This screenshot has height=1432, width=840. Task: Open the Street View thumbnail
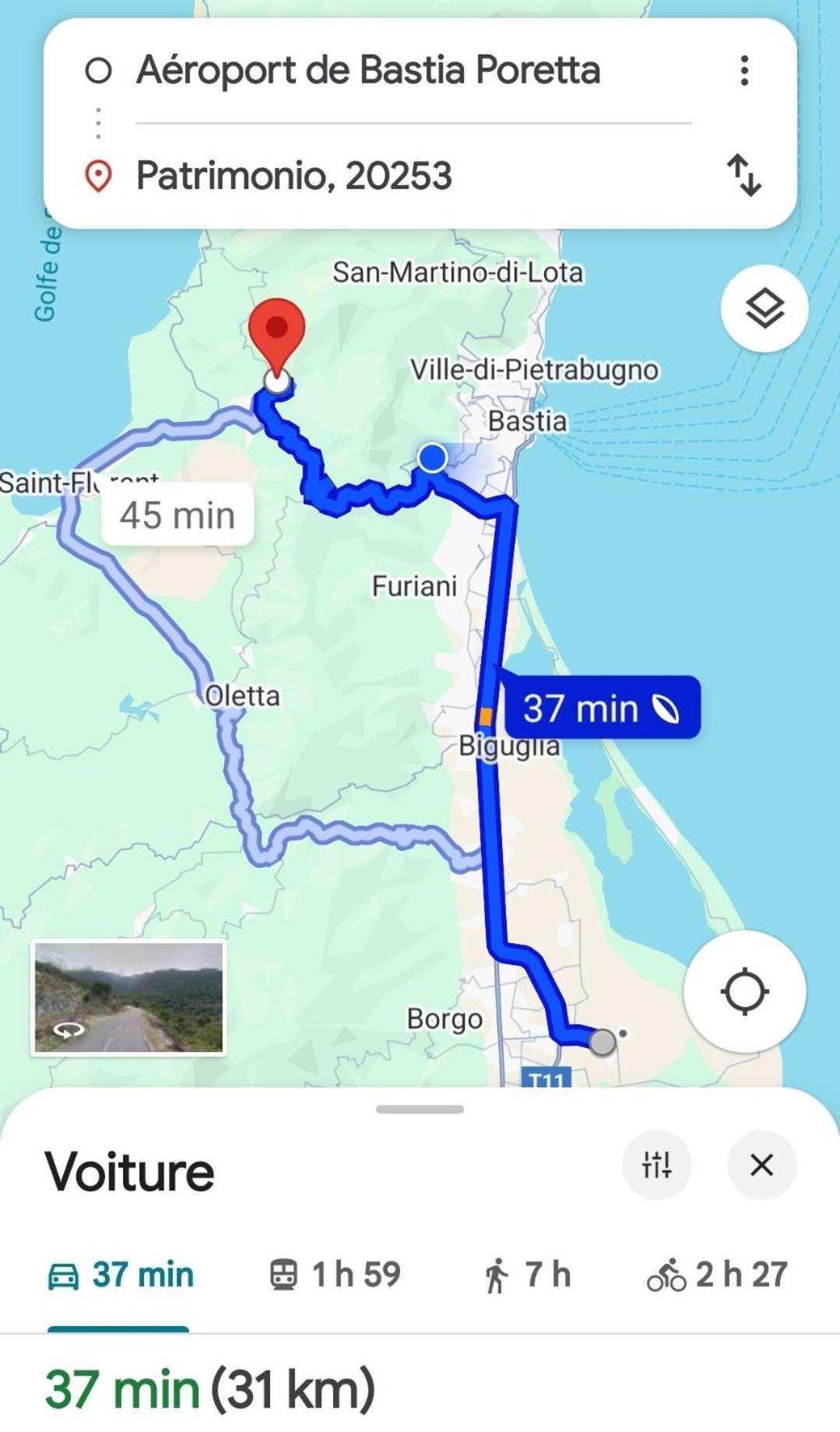pos(129,997)
